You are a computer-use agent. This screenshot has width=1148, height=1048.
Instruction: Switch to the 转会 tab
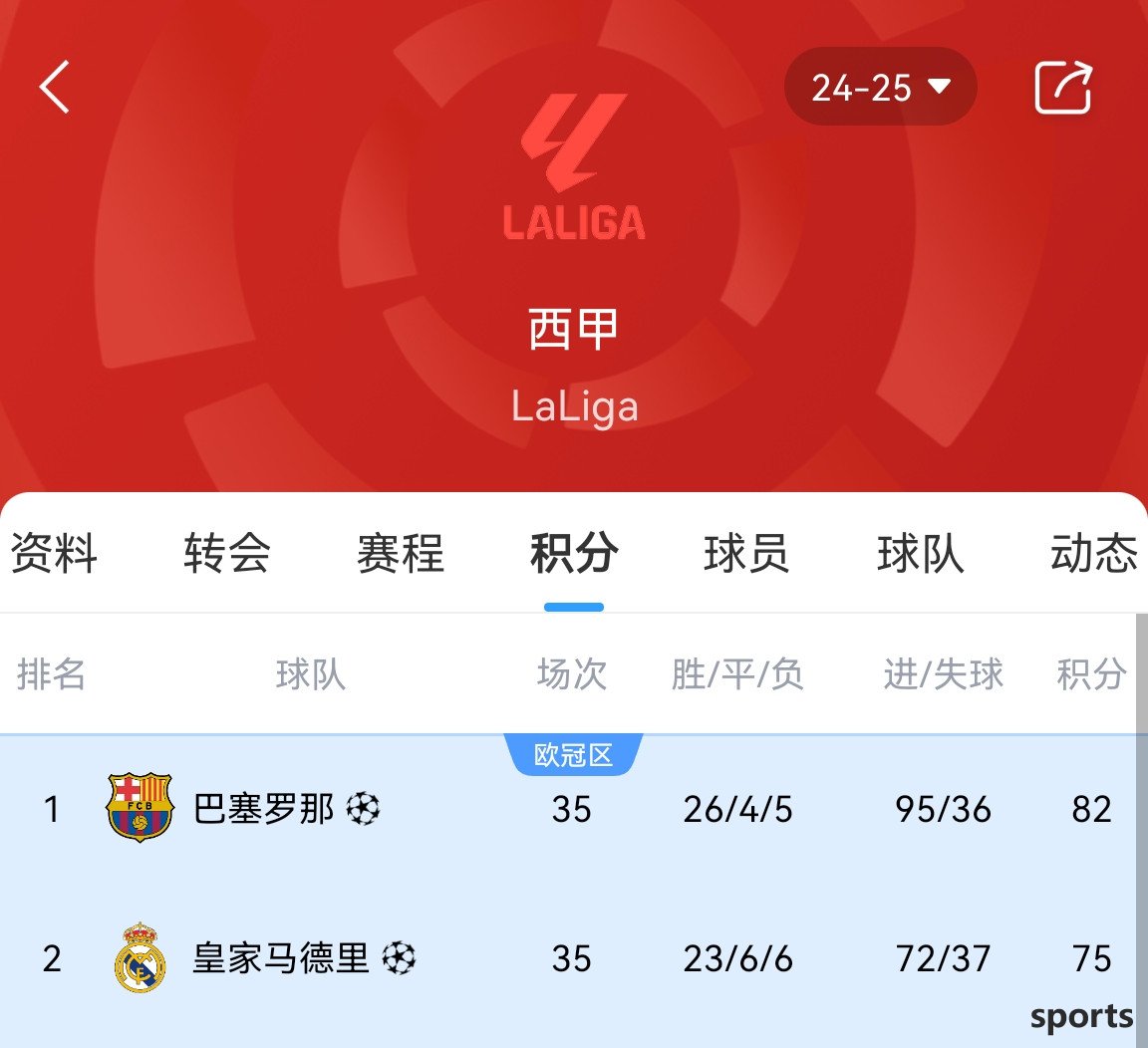click(227, 554)
